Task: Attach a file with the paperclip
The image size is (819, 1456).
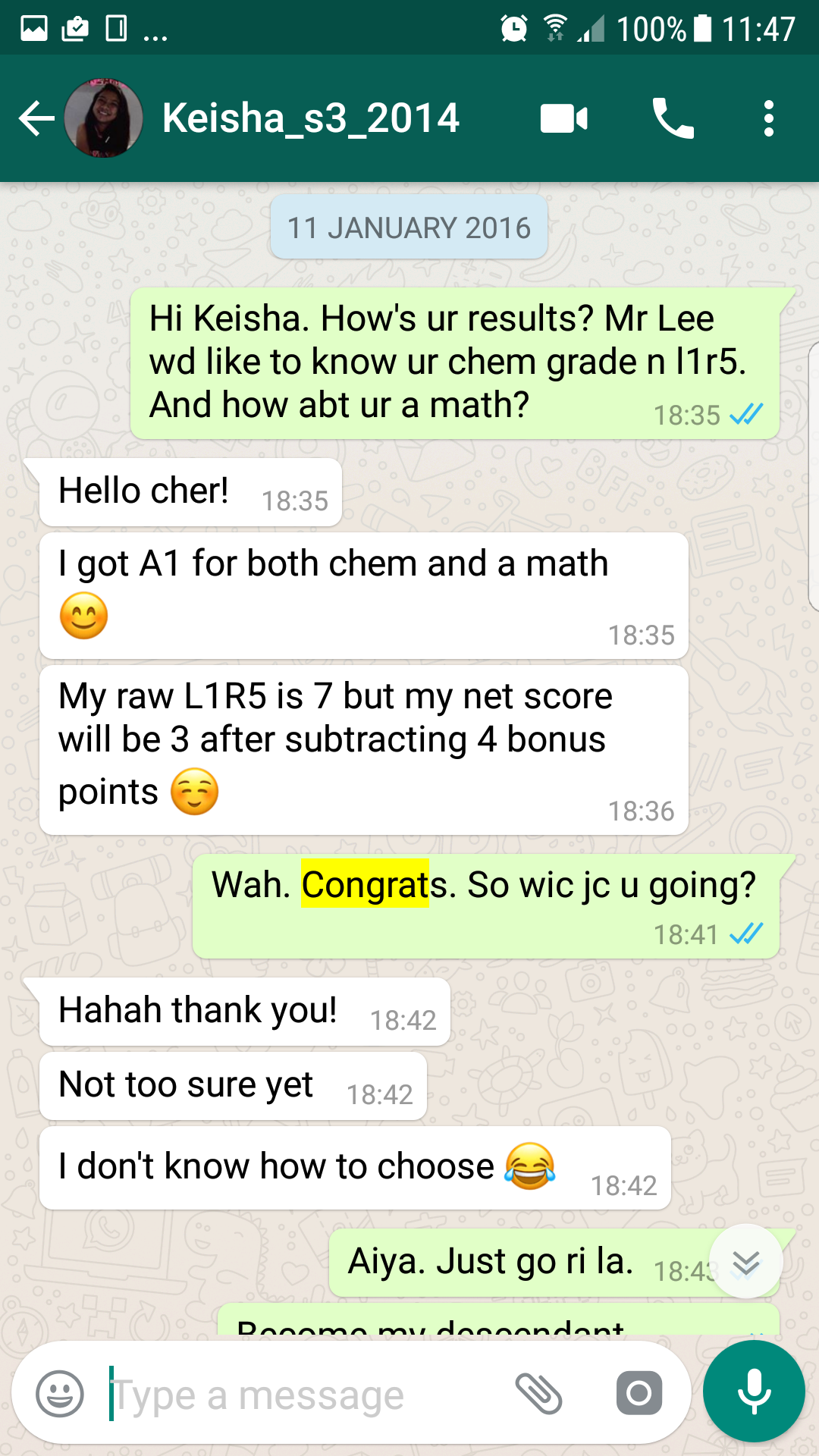Action: [x=538, y=1394]
